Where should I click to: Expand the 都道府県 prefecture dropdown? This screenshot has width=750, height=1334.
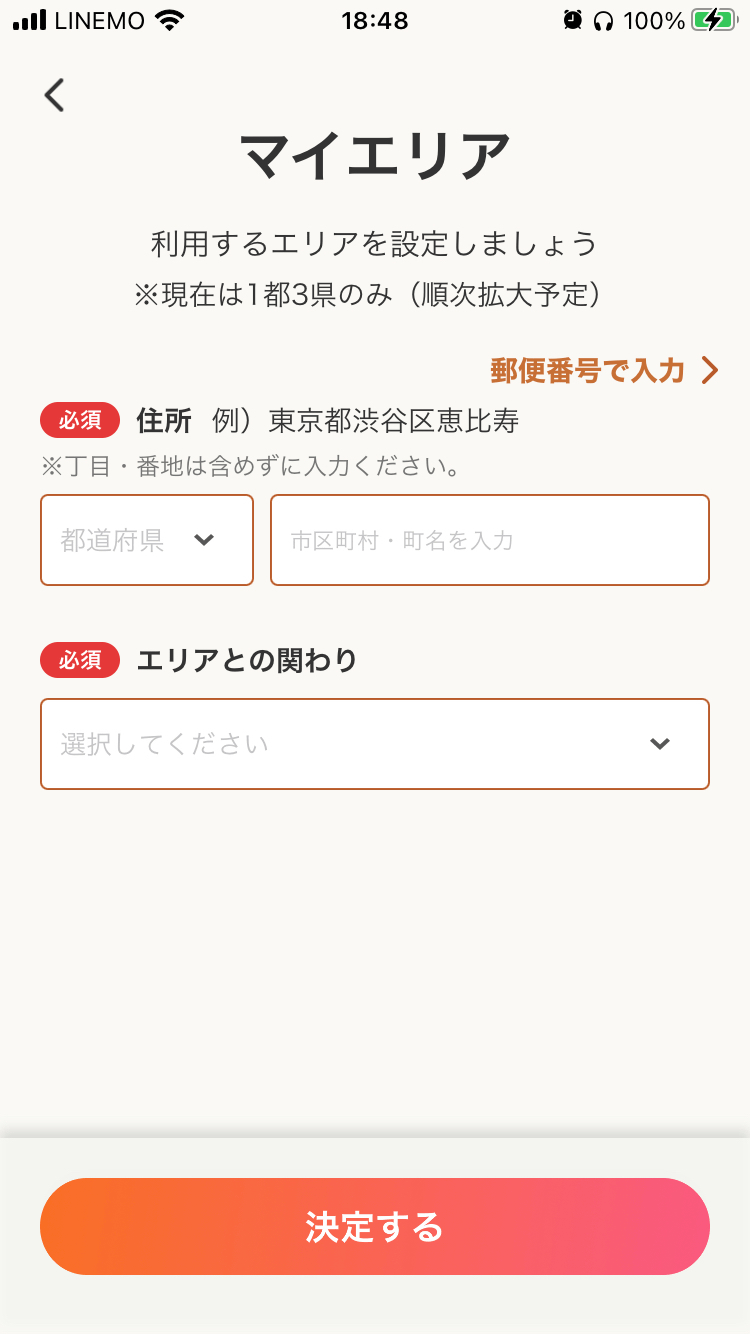coord(147,540)
